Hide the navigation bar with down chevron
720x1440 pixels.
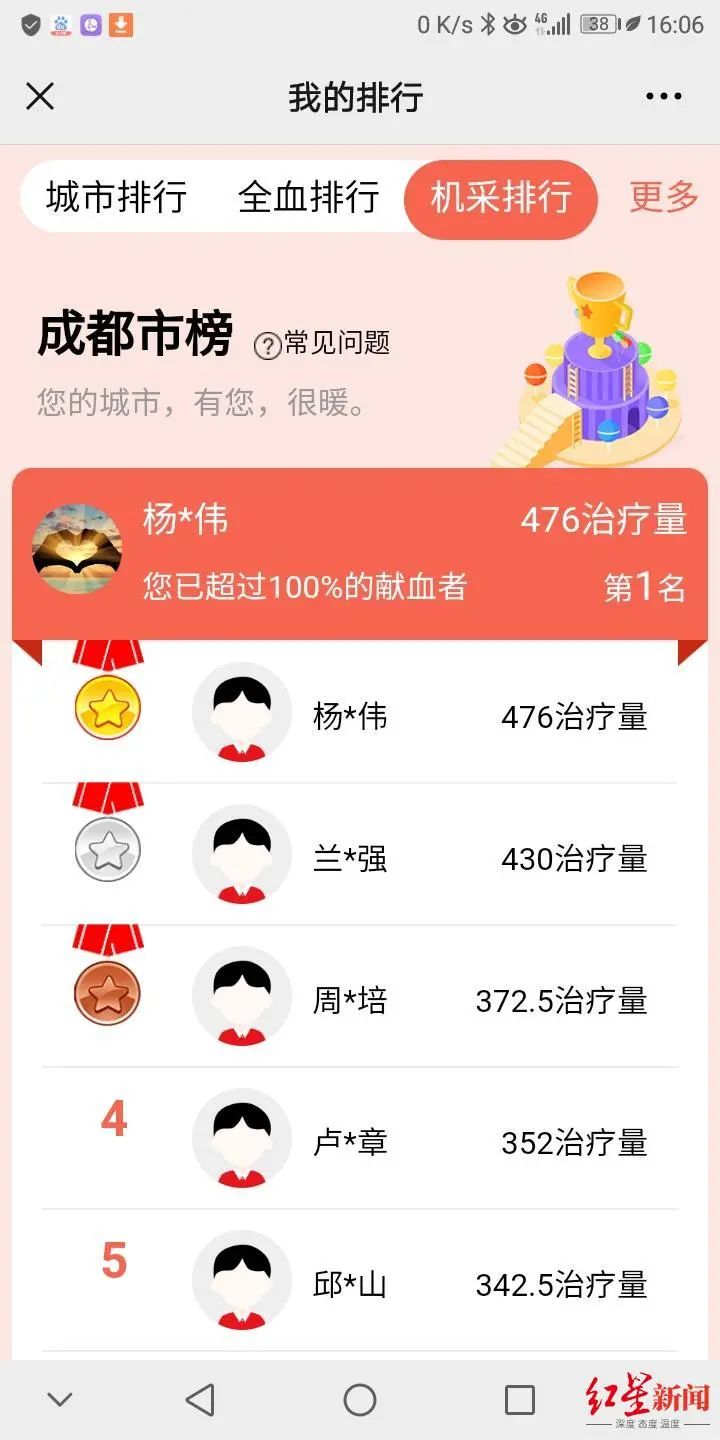[60, 1399]
